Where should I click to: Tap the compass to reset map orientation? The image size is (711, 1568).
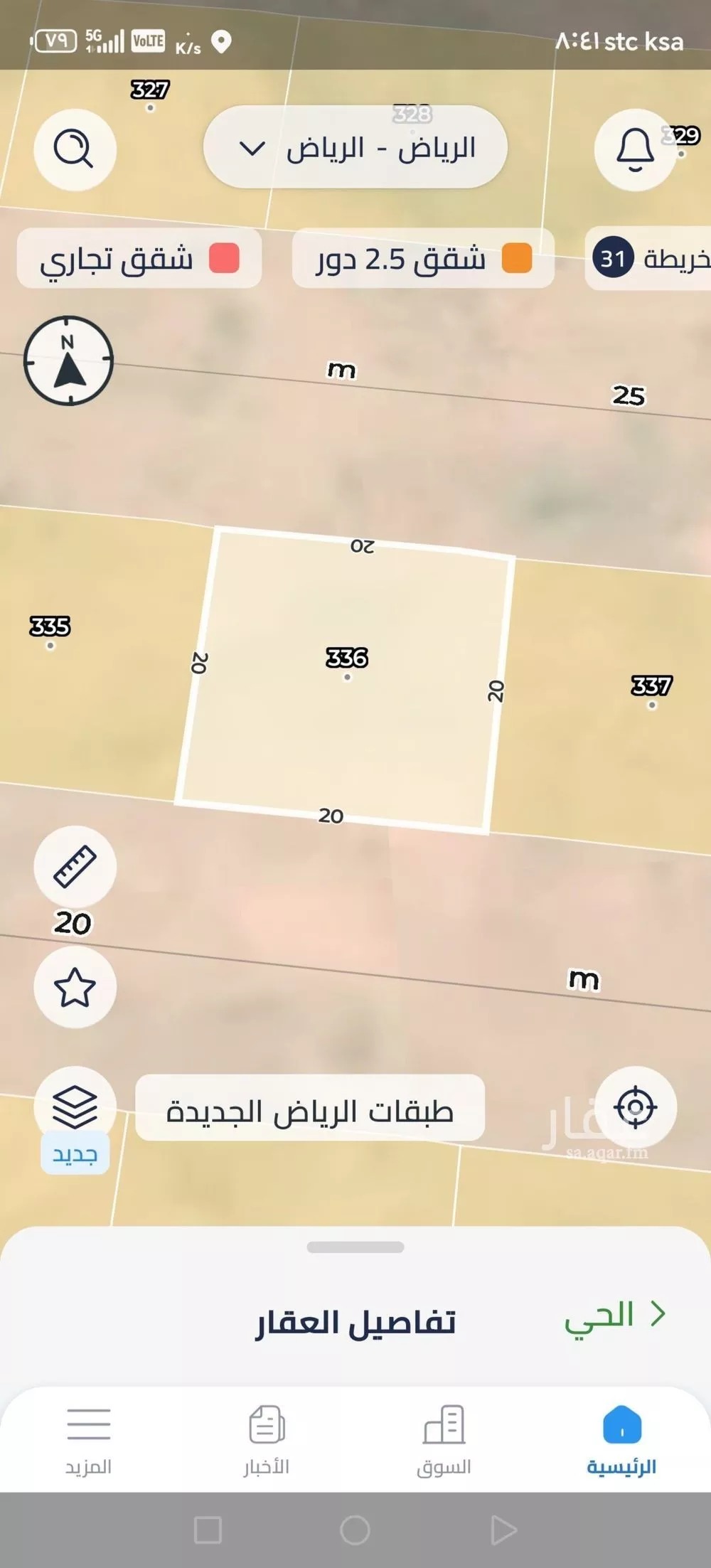pos(68,361)
